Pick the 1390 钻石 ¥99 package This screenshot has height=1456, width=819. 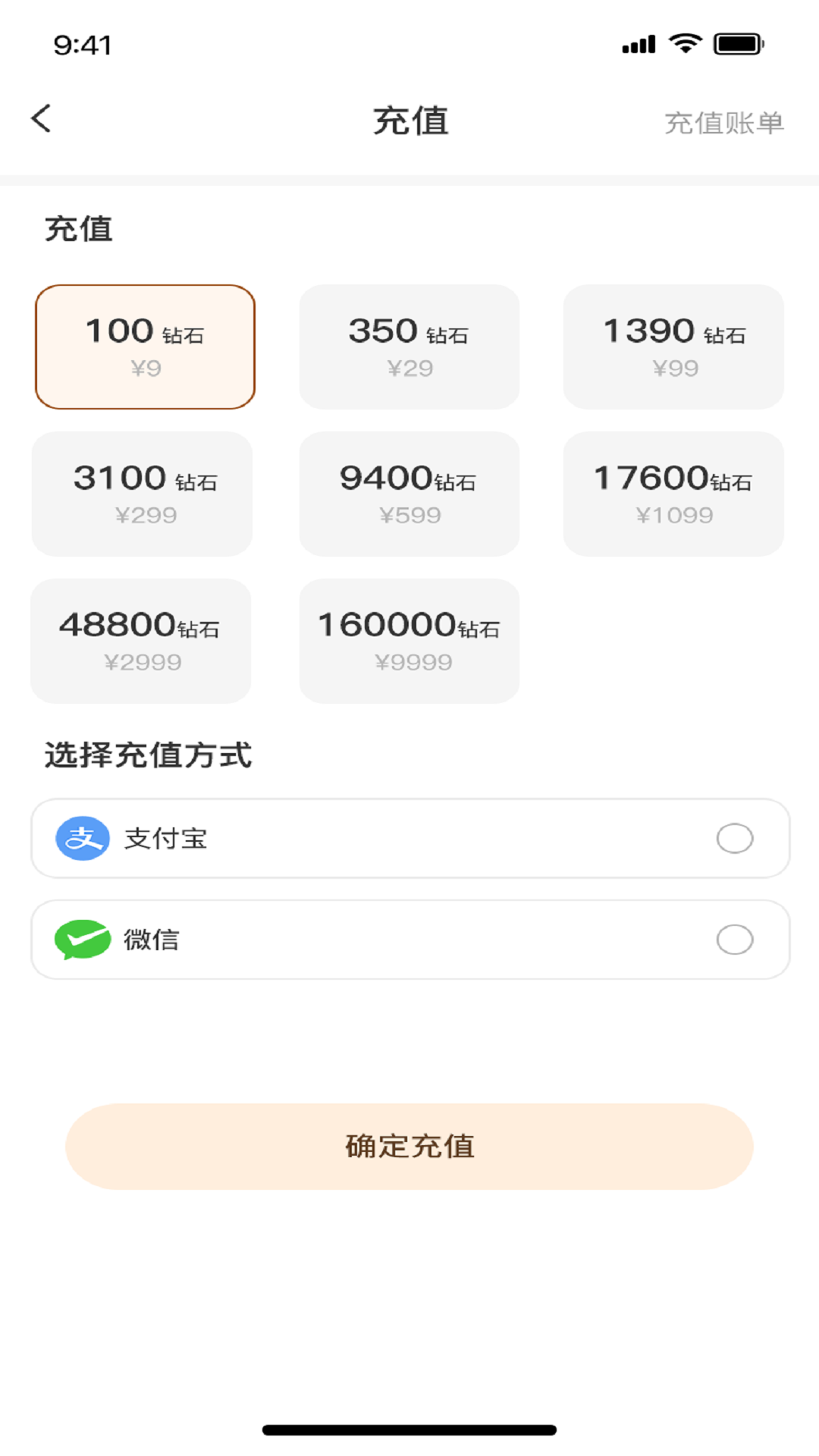[673, 347]
